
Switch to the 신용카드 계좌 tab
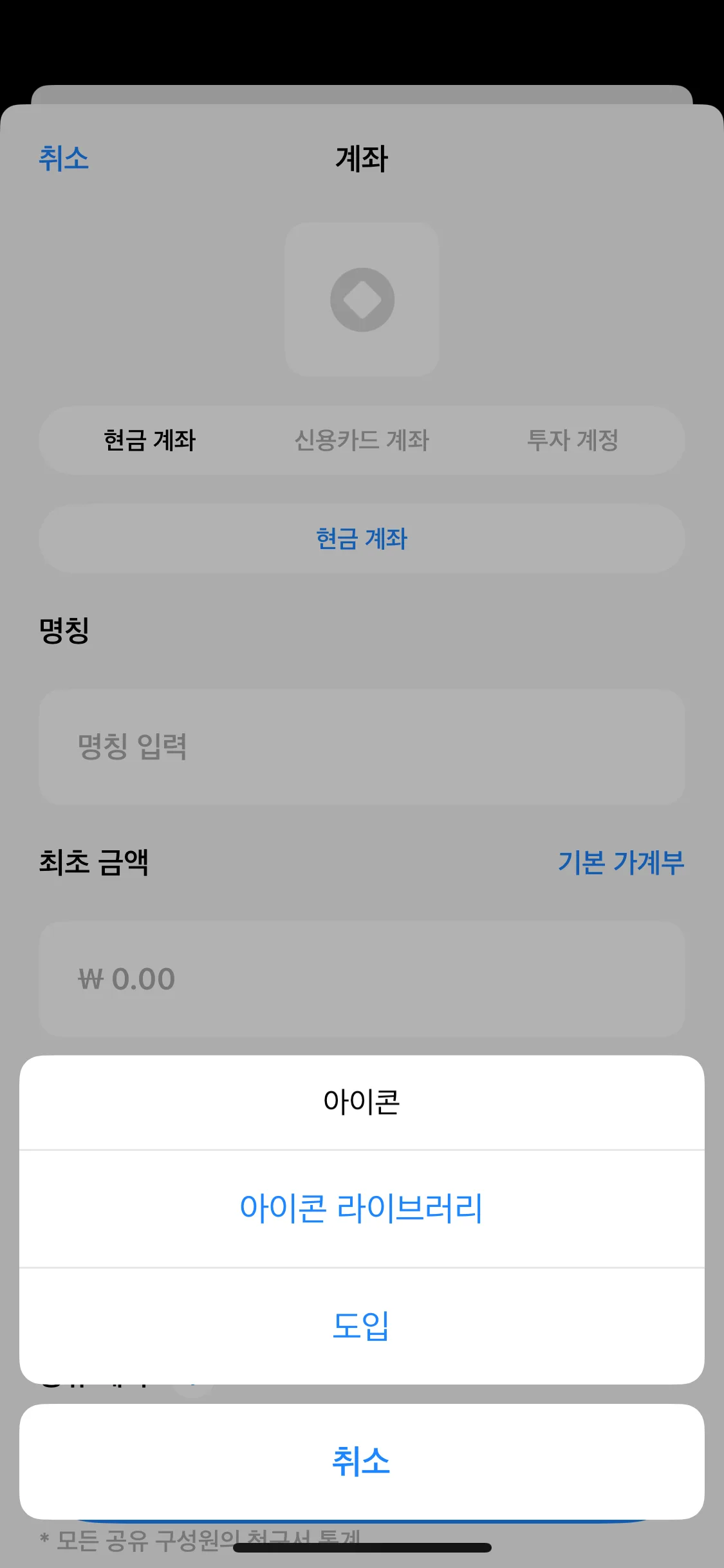coord(362,440)
